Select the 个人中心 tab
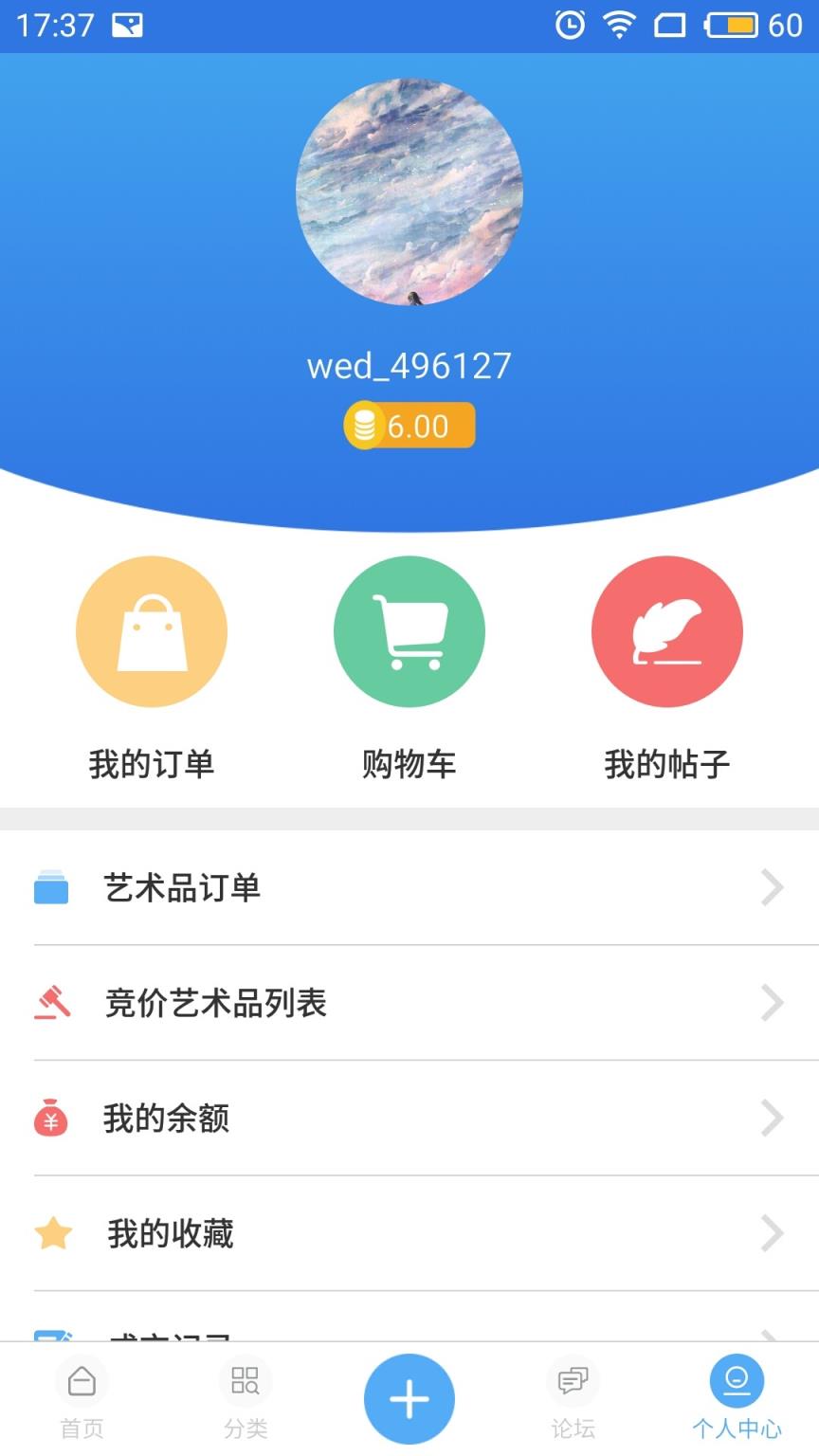This screenshot has height=1456, width=819. (737, 1398)
